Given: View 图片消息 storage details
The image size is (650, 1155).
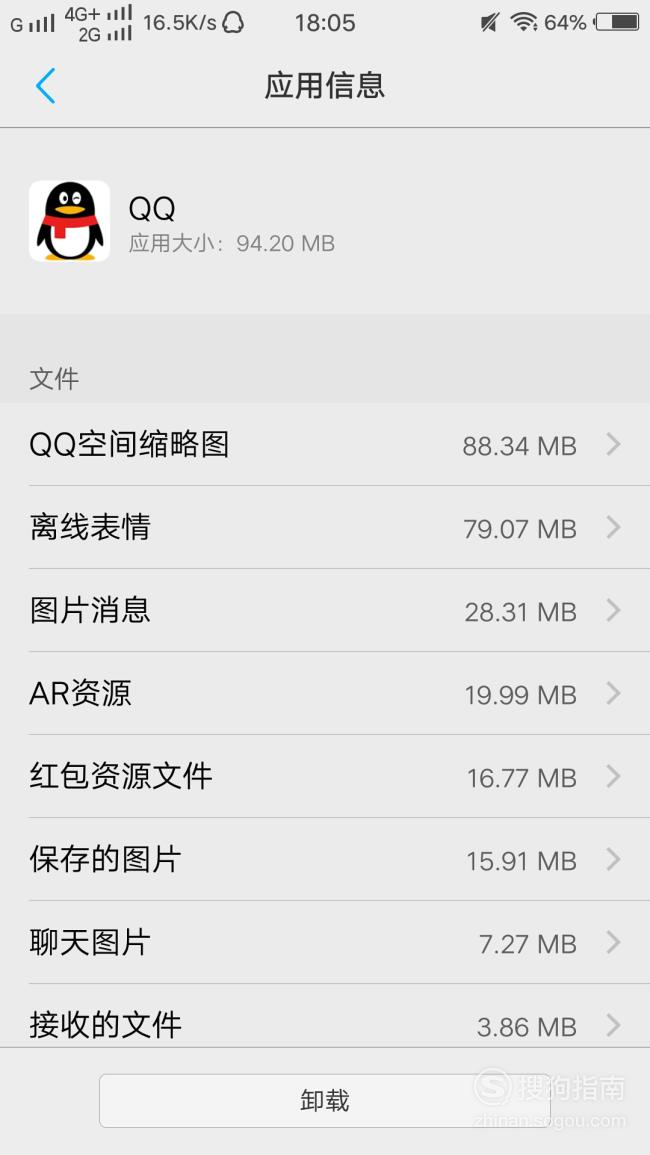Looking at the screenshot, I should pos(325,611).
